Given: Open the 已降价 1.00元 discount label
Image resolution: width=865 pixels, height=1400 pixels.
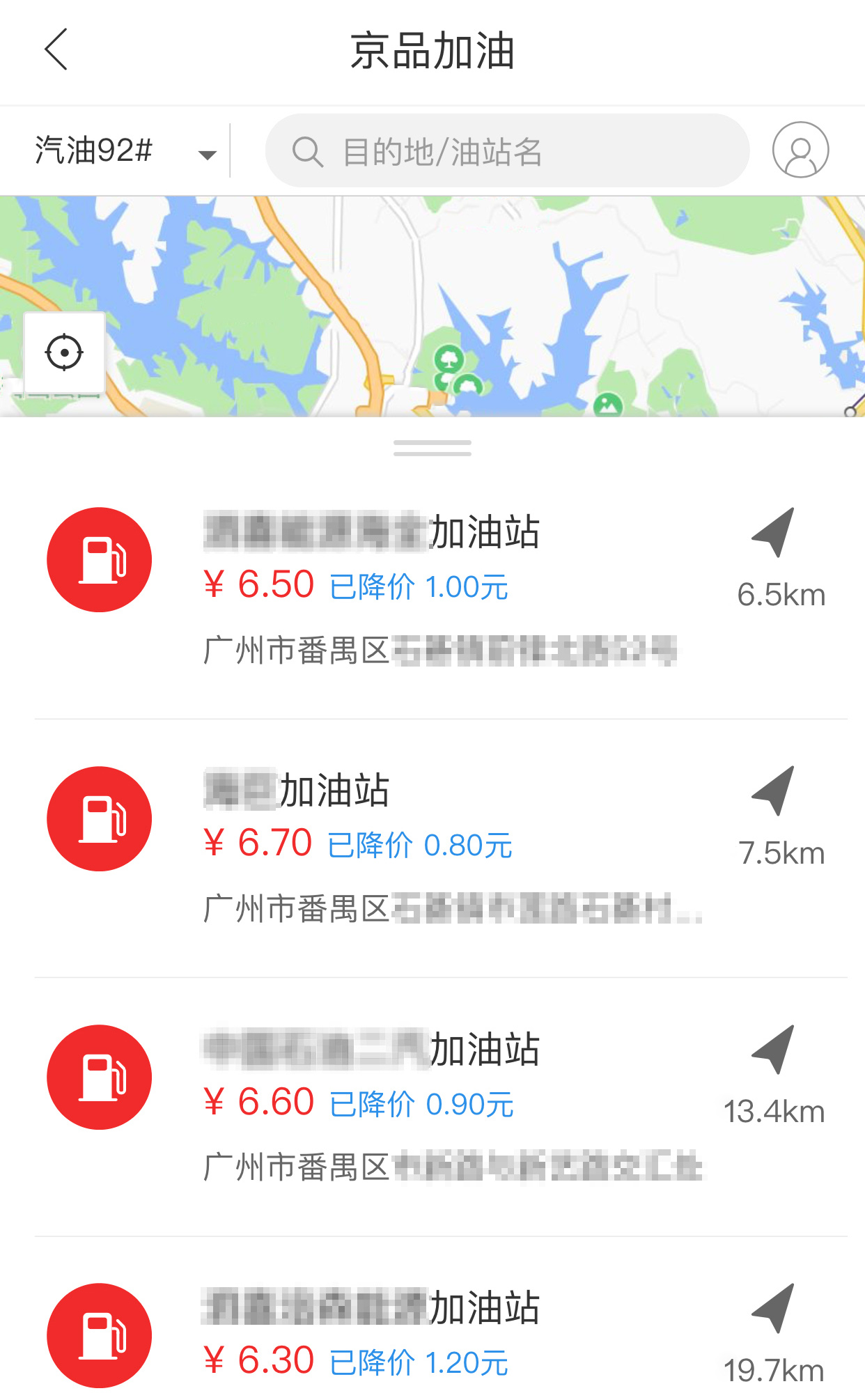Looking at the screenshot, I should (418, 587).
